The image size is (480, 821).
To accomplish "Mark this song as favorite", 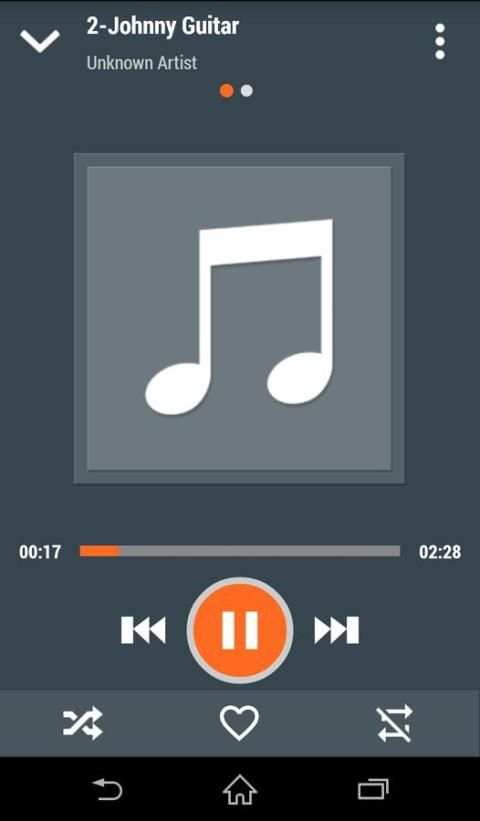I will [x=239, y=723].
